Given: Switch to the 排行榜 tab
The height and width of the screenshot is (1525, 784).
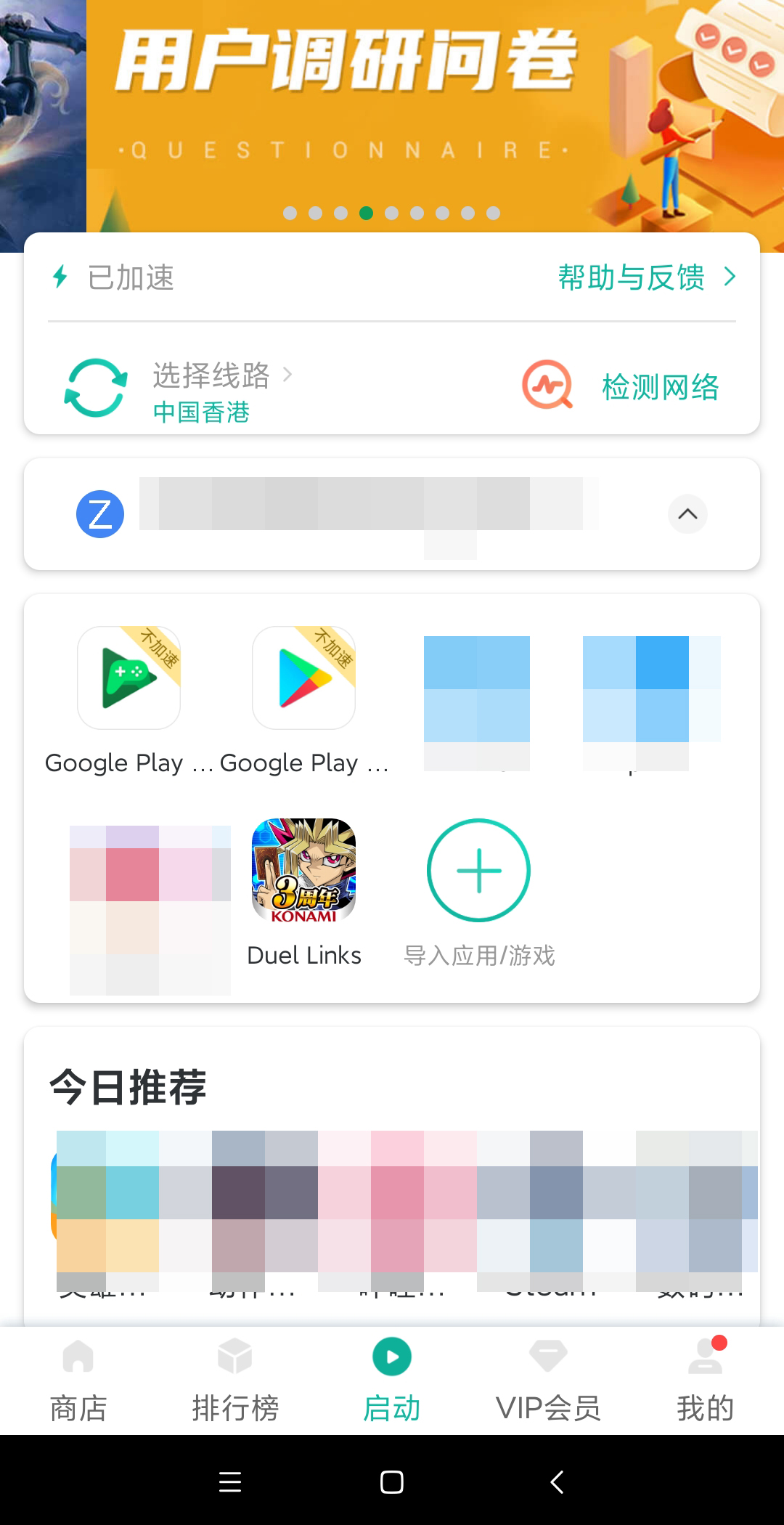Looking at the screenshot, I should coord(234,1380).
